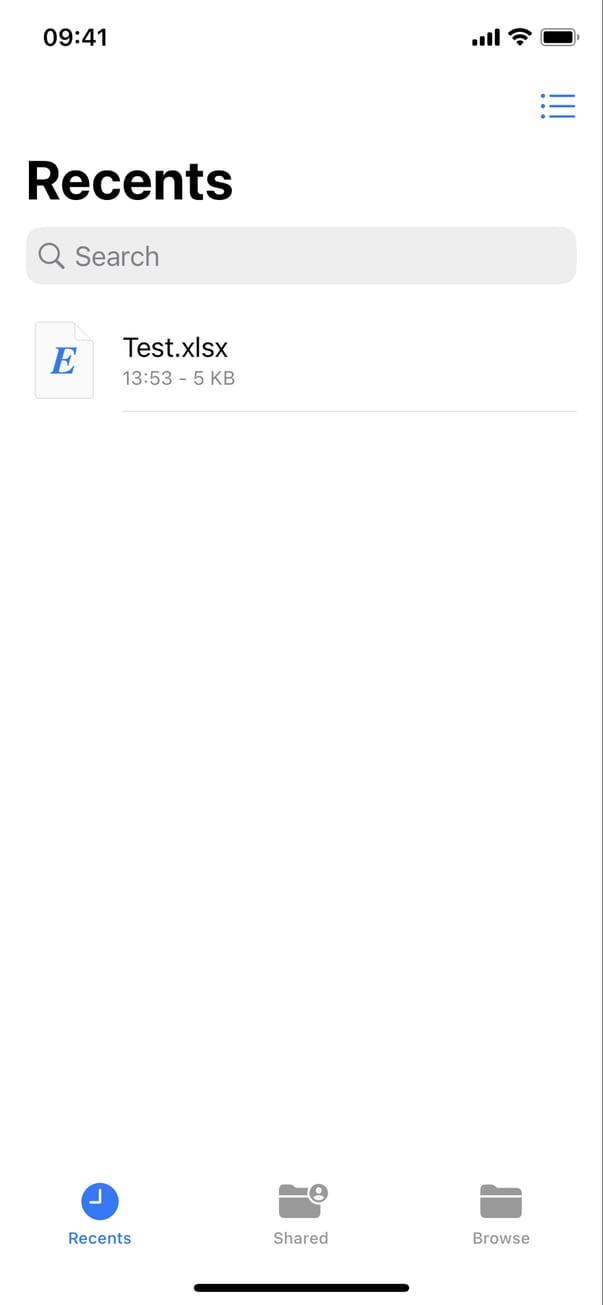Open the list view options icon
Viewport: 603px width, 1305px height.
557,106
